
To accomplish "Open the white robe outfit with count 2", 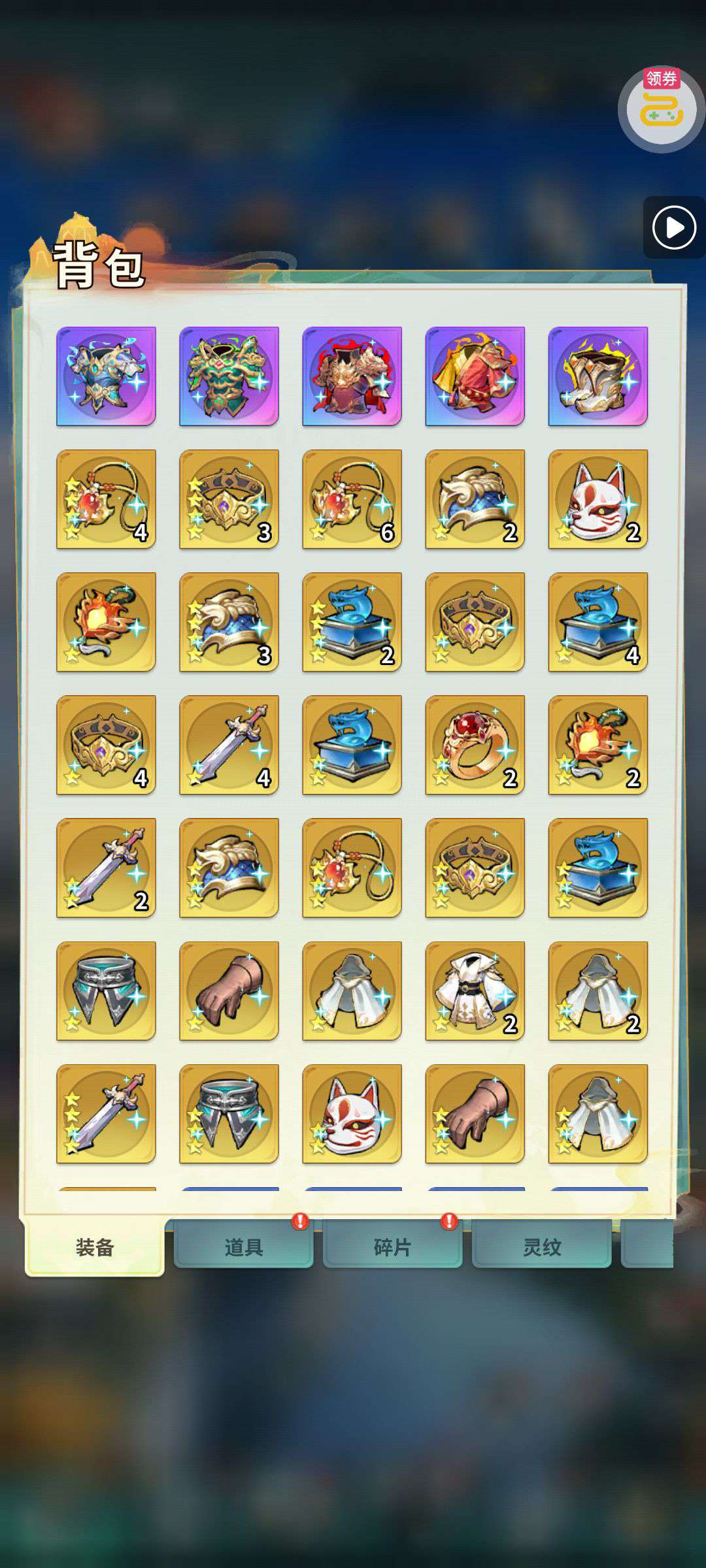I will [x=475, y=990].
